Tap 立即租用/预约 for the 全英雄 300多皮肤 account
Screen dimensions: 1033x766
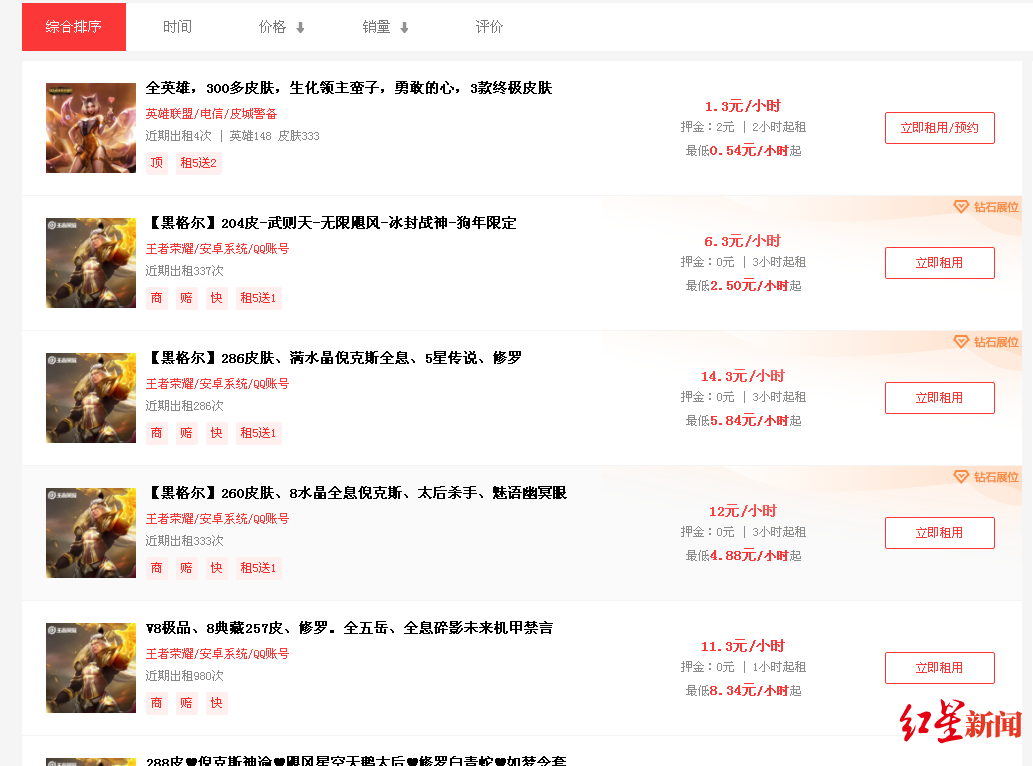point(939,128)
